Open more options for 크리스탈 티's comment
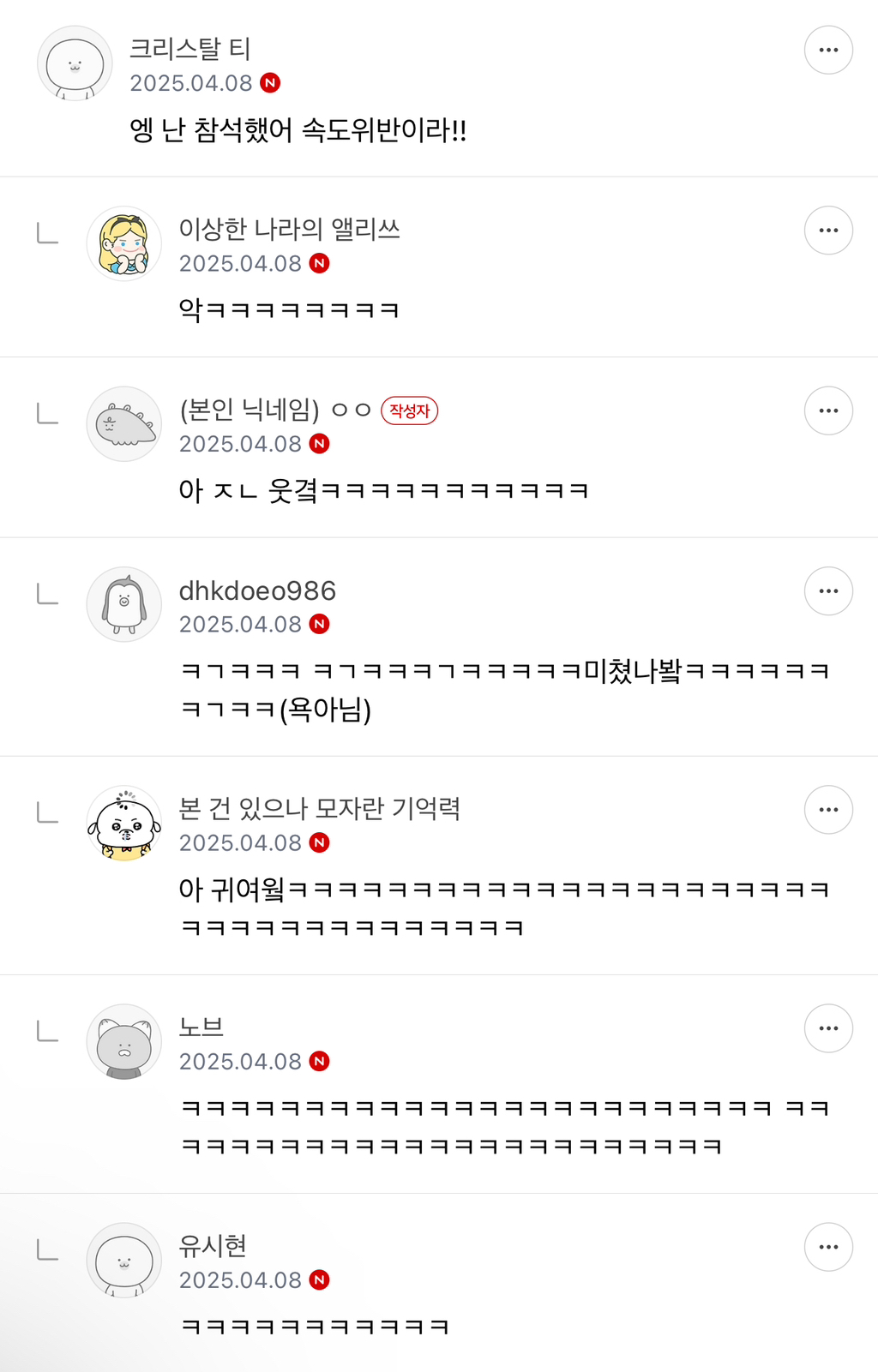Viewport: 878px width, 1372px height. (x=827, y=50)
